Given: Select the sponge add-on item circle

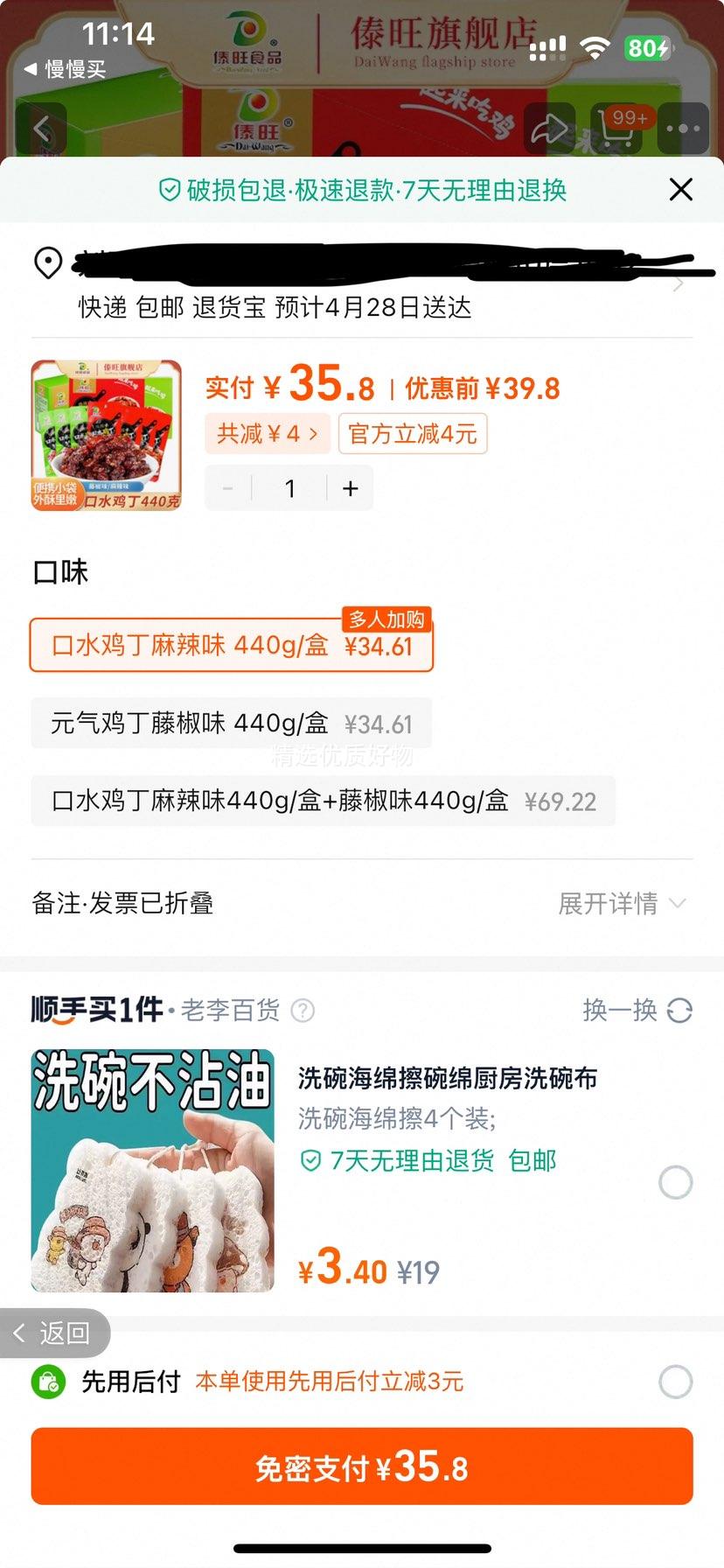Looking at the screenshot, I should (675, 1182).
